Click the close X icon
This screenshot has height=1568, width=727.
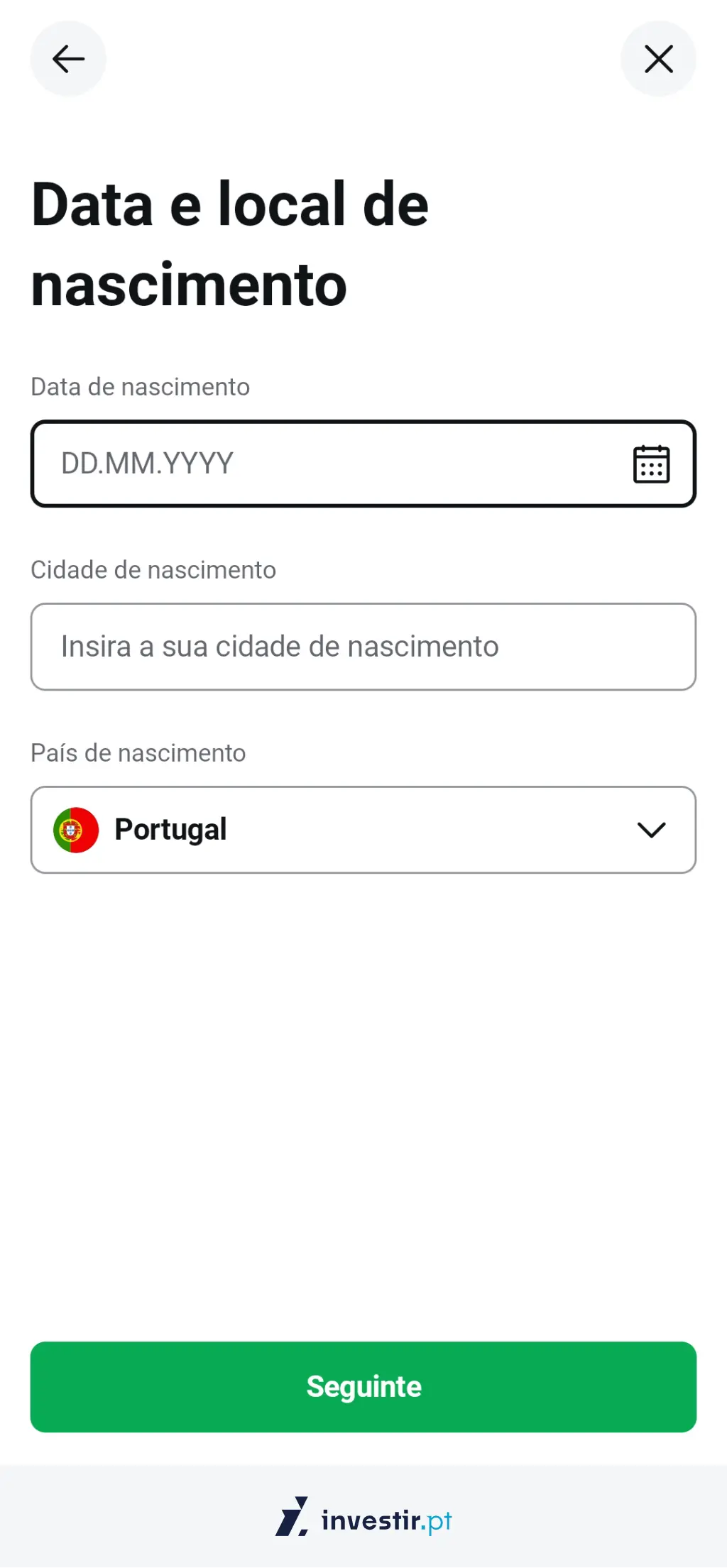click(658, 59)
